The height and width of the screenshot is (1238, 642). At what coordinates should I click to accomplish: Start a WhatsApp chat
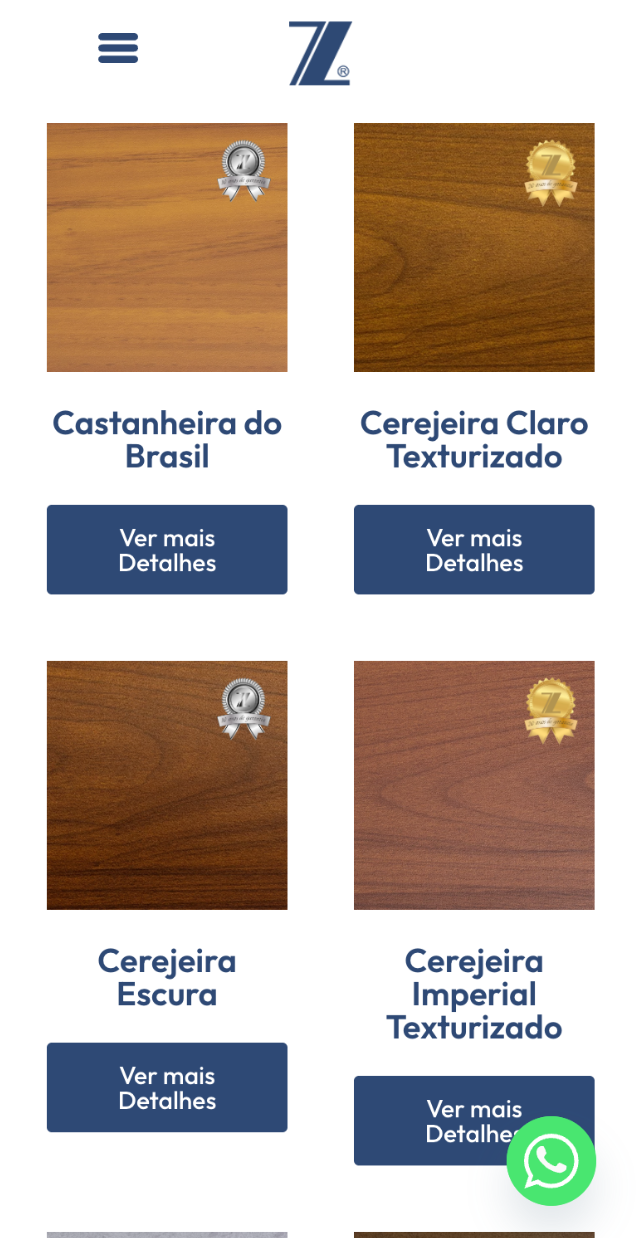coord(551,1161)
